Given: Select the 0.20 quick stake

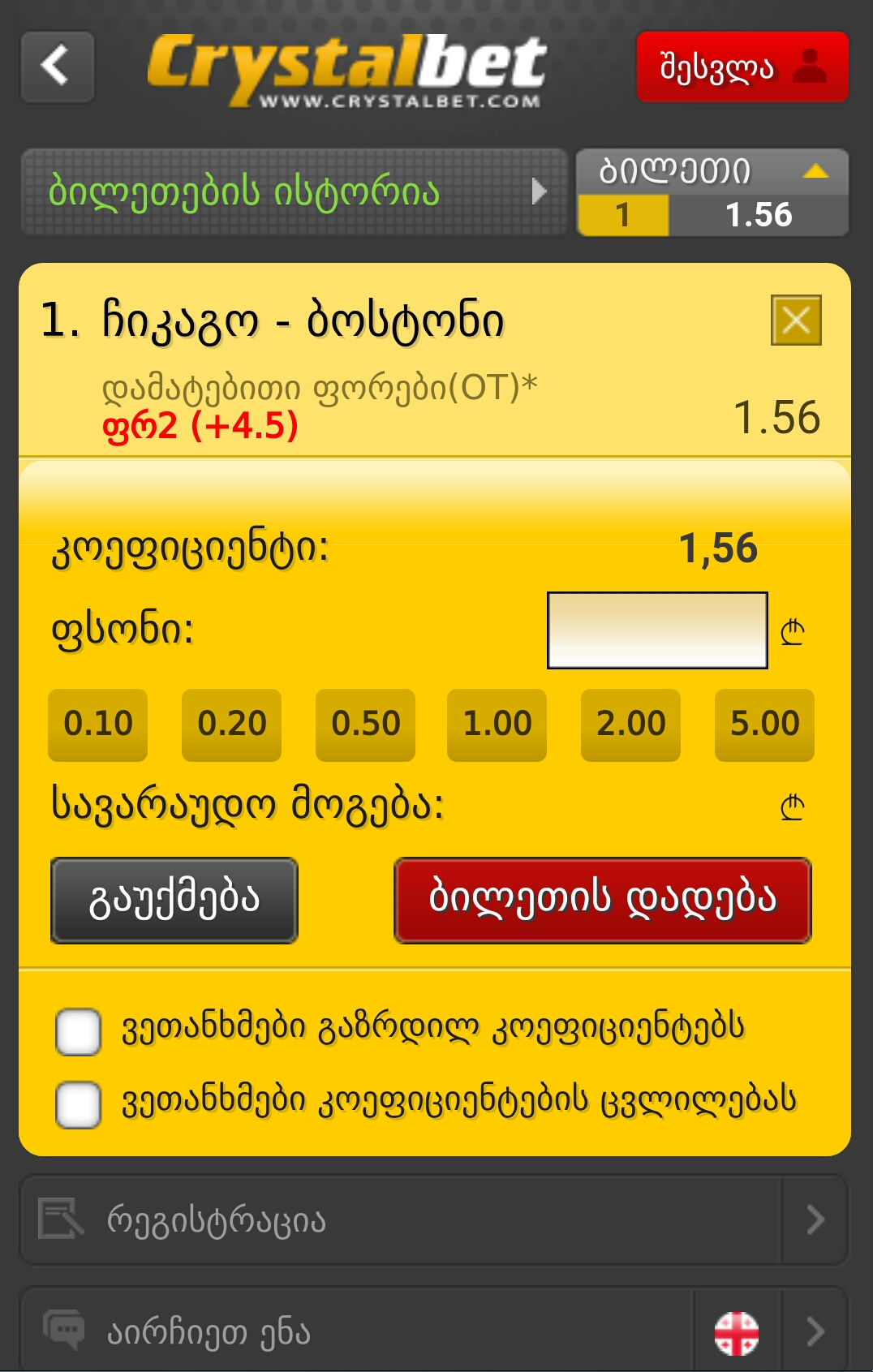Looking at the screenshot, I should coord(232,725).
